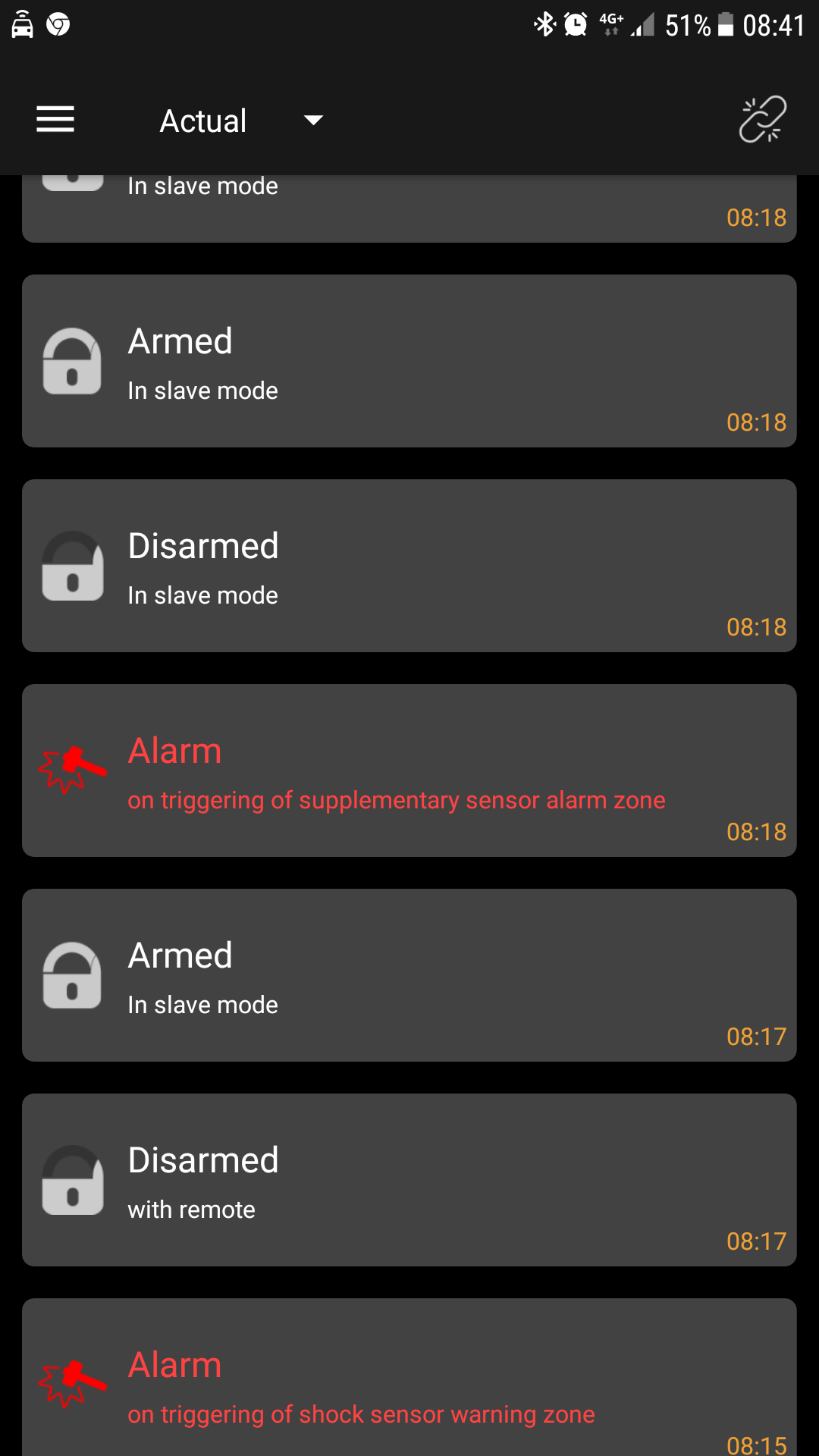This screenshot has height=1456, width=819.
Task: View the shock sensor warning zone alarm
Action: (409, 1380)
